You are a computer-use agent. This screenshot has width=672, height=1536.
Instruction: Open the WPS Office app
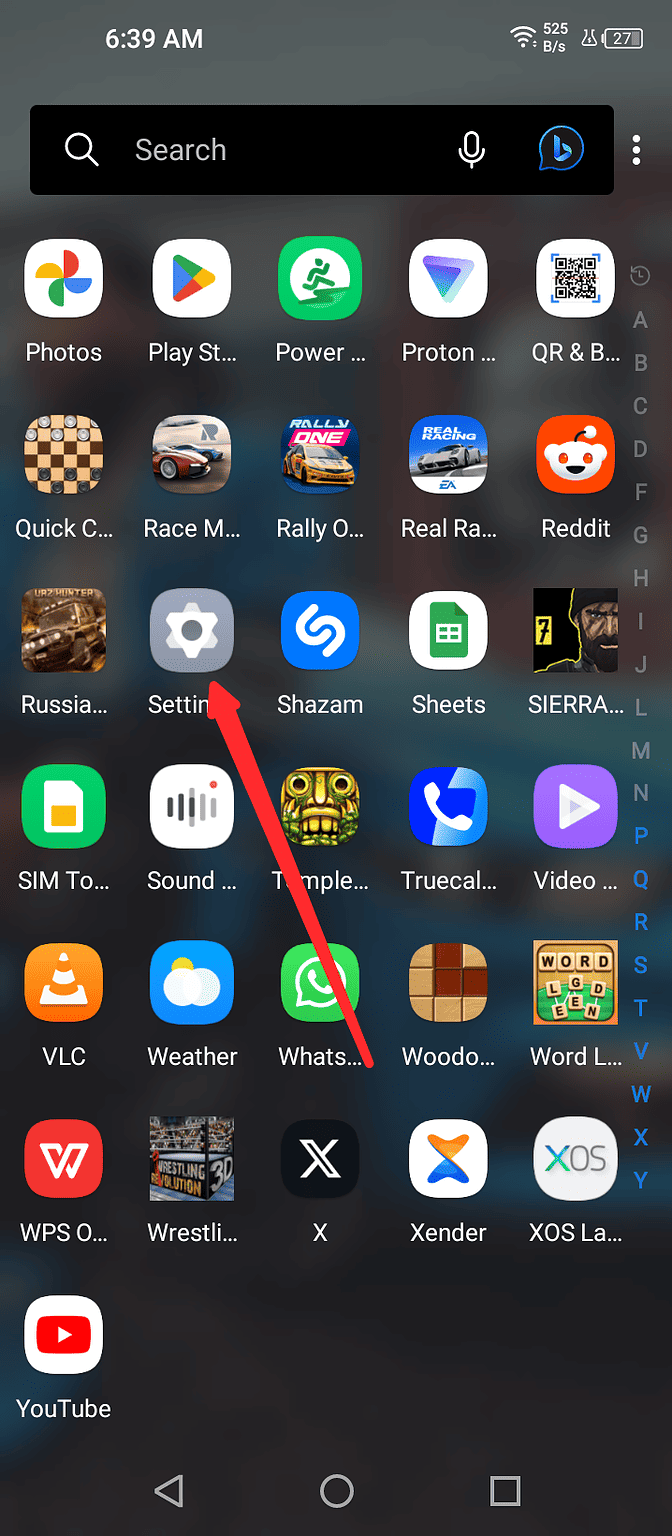pyautogui.click(x=64, y=1159)
